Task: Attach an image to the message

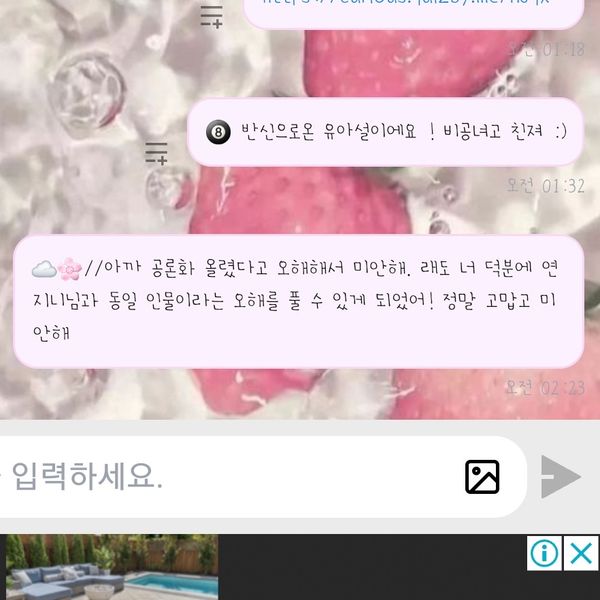Action: coord(482,477)
